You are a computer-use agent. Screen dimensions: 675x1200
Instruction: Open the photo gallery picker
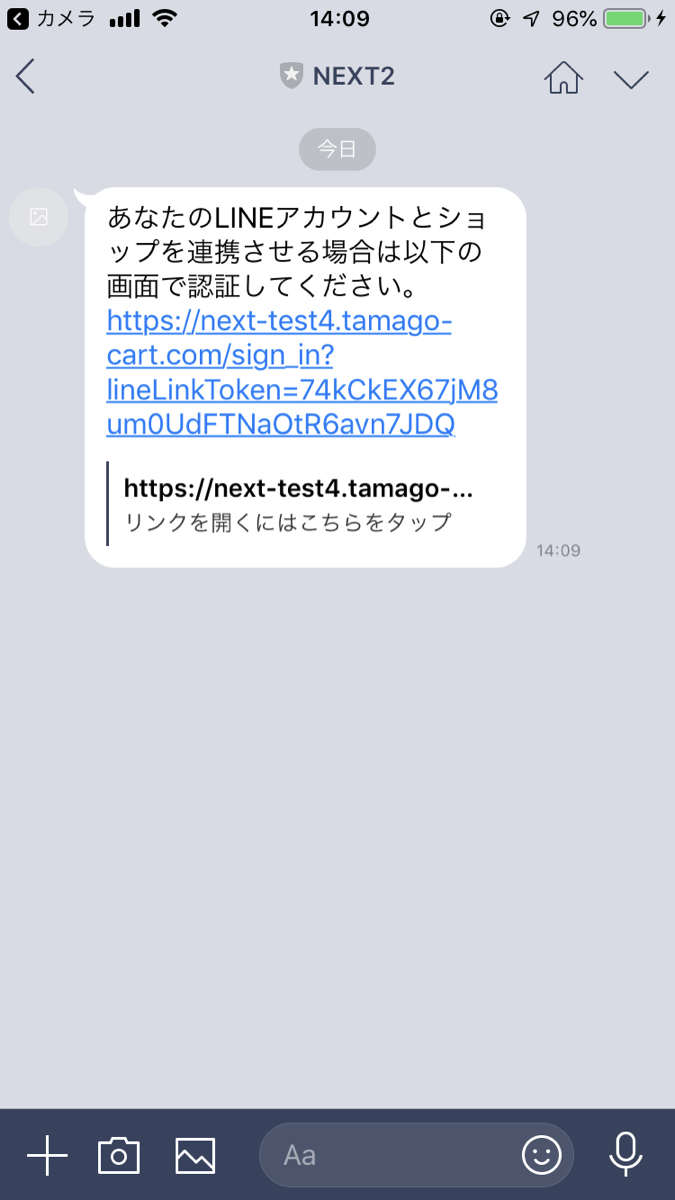[x=195, y=1155]
